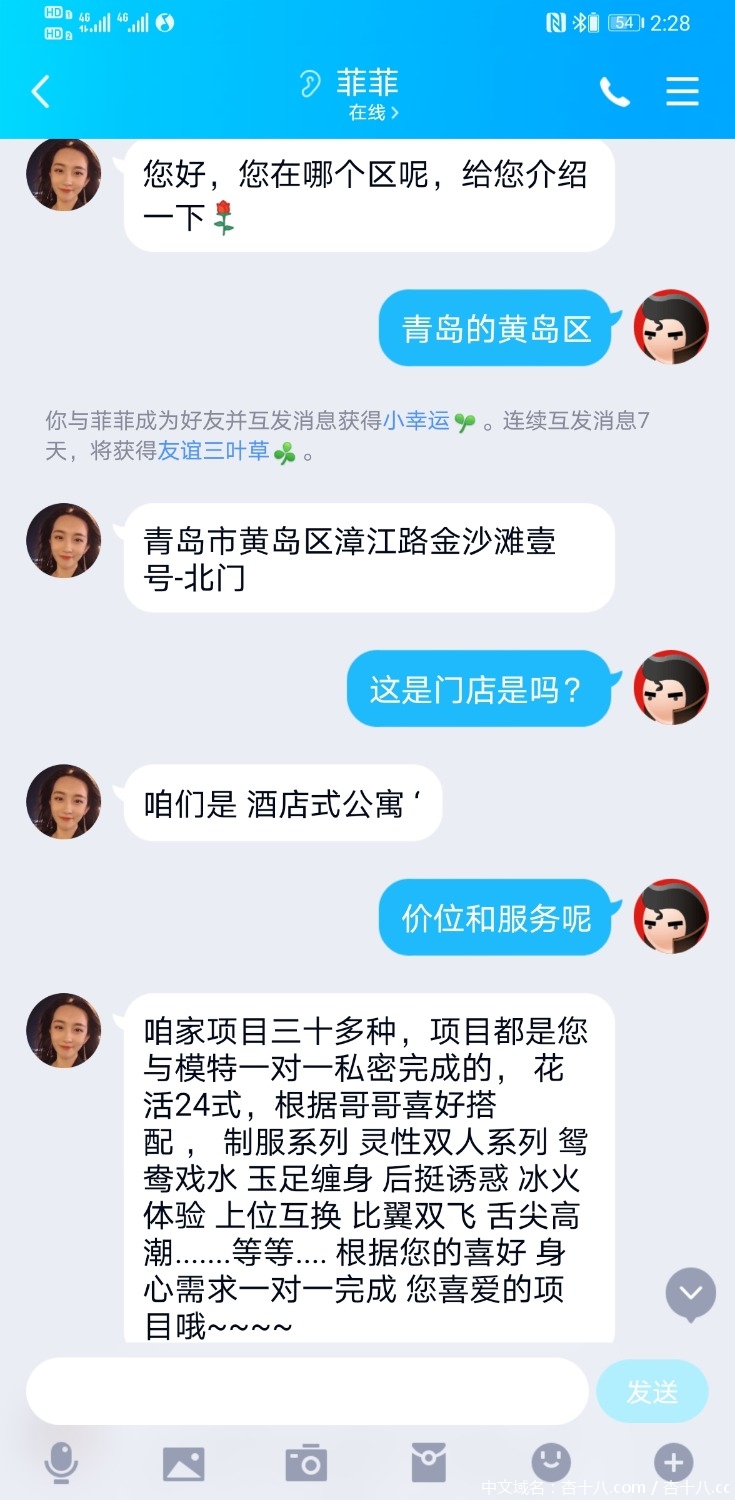Open 菲菲's profile via her avatar
This screenshot has width=735, height=1500.
click(x=63, y=173)
